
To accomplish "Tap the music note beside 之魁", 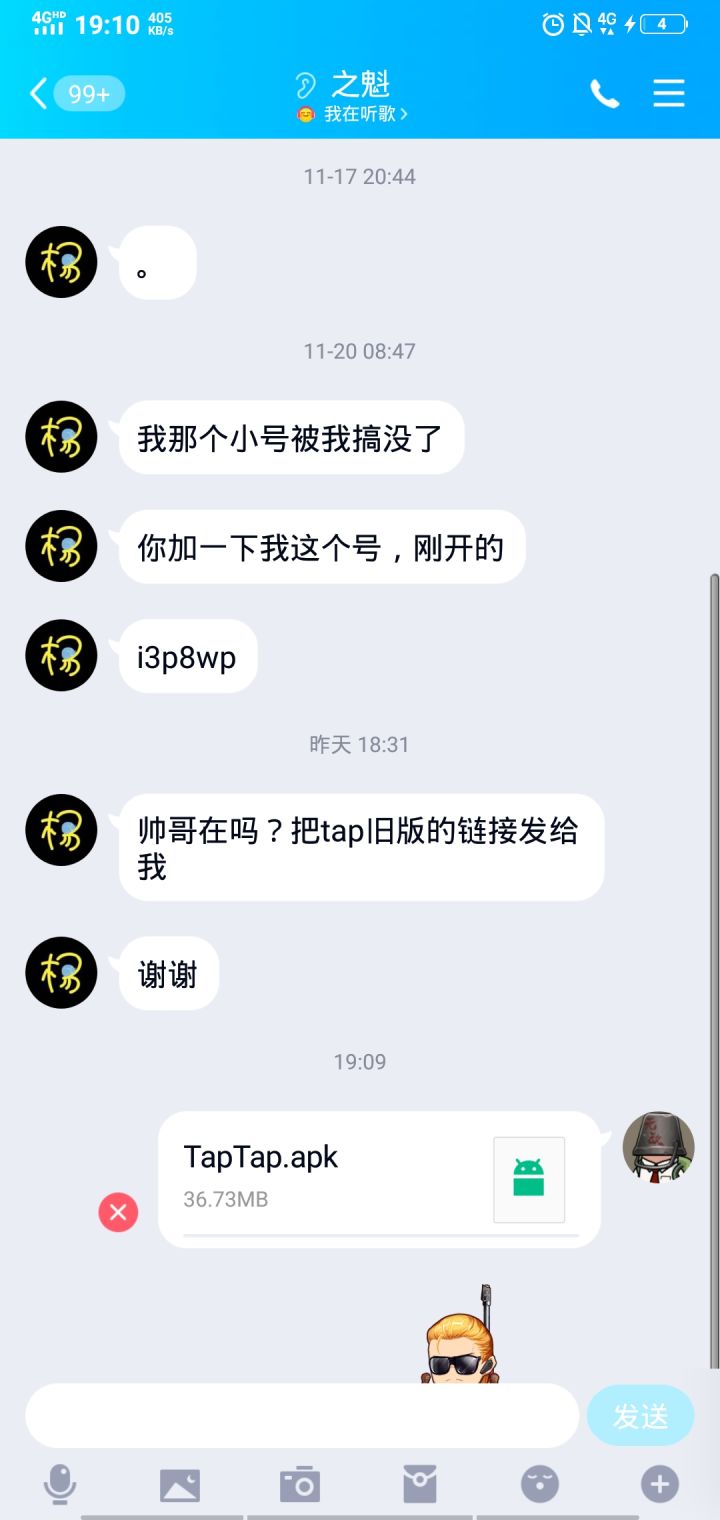I will (303, 84).
